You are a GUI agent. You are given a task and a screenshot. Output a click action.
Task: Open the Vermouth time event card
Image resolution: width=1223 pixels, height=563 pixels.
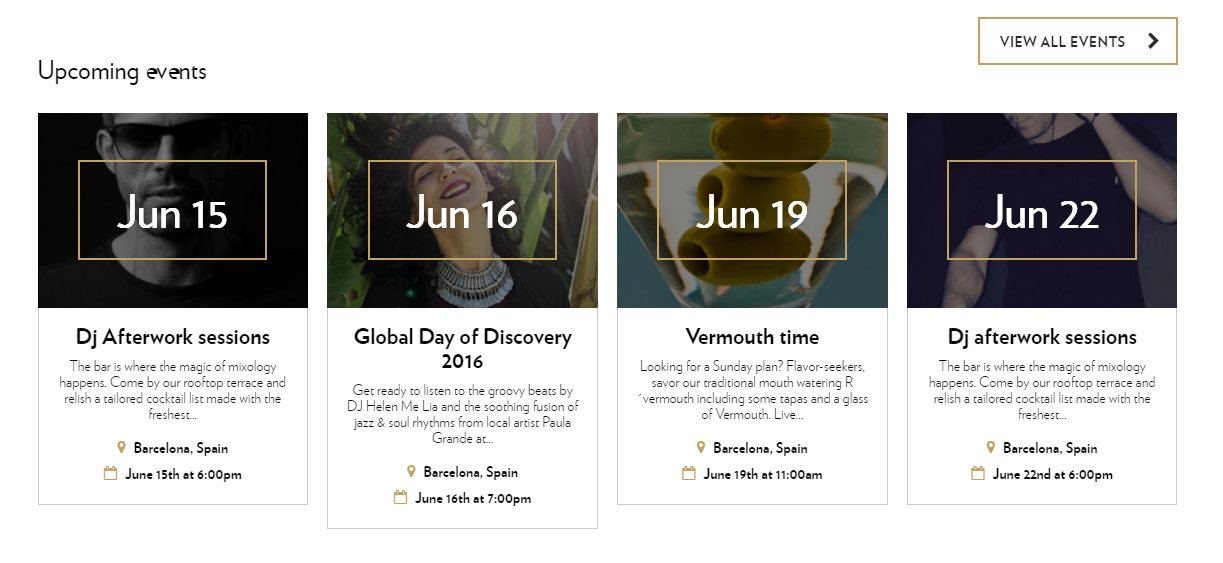(752, 309)
